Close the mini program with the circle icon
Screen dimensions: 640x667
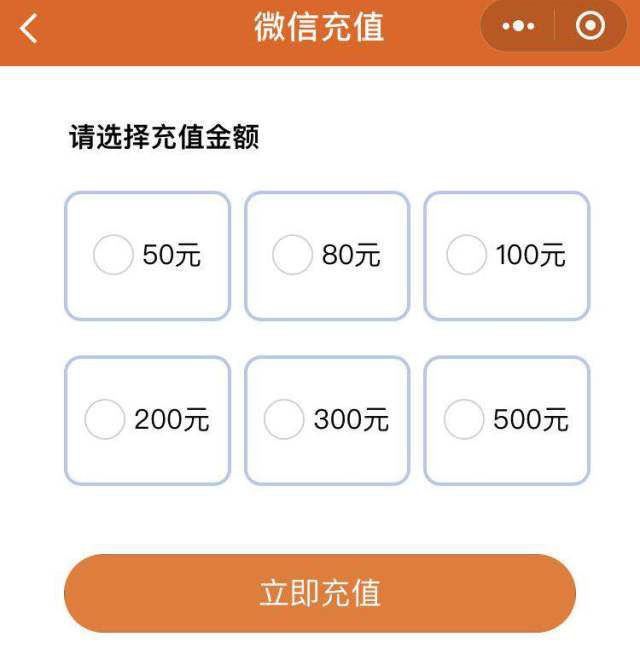coord(591,27)
